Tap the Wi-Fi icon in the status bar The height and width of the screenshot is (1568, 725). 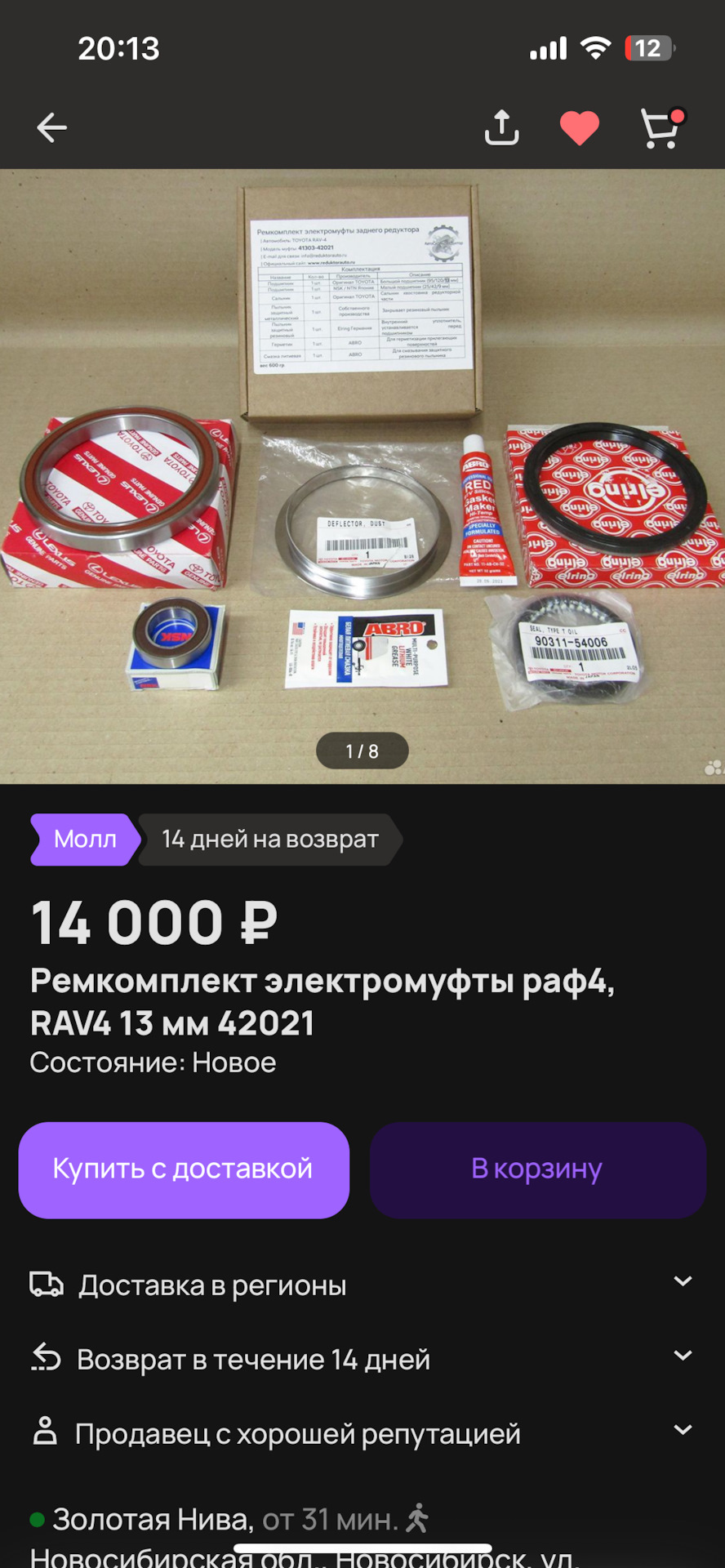(x=595, y=47)
